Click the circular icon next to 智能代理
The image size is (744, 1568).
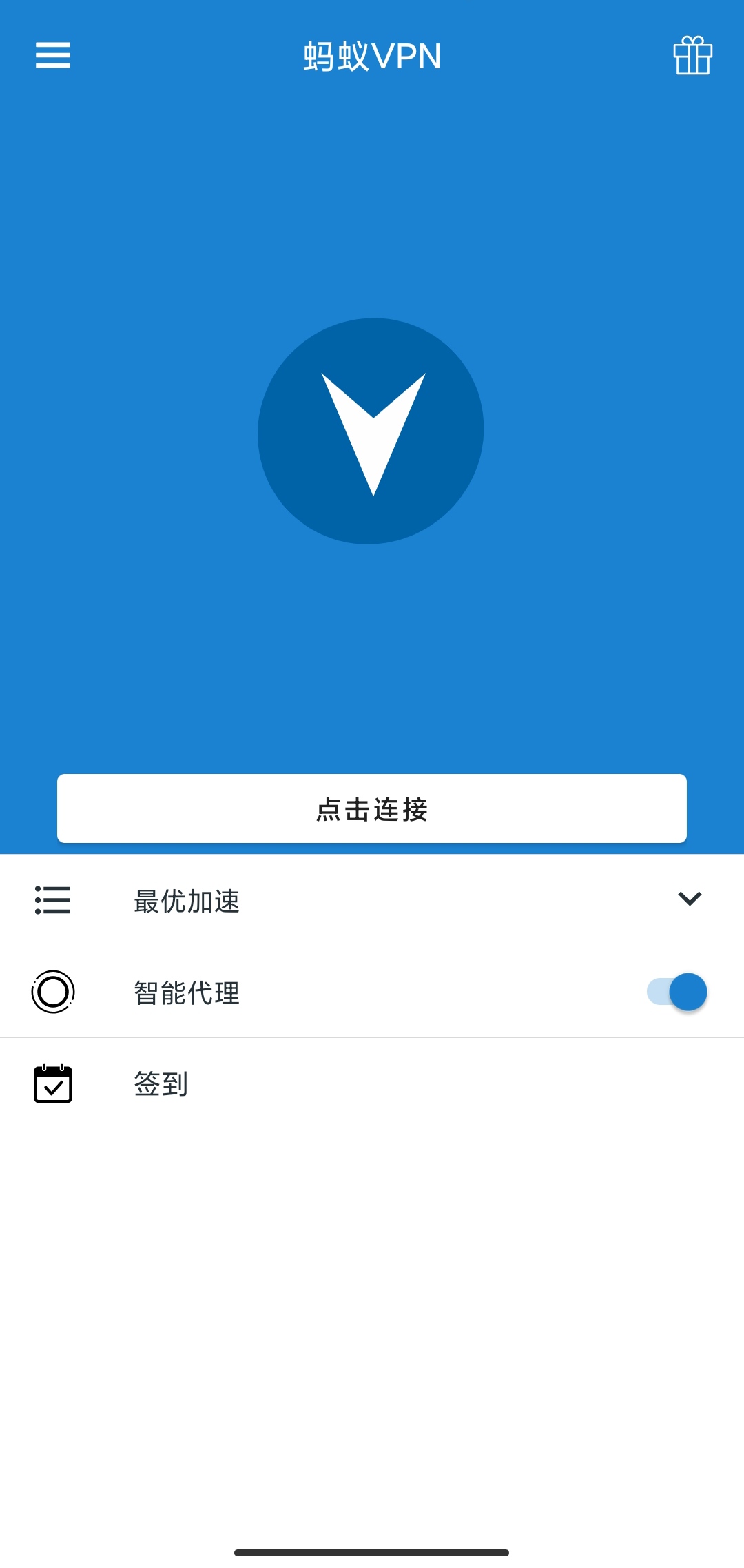point(52,992)
